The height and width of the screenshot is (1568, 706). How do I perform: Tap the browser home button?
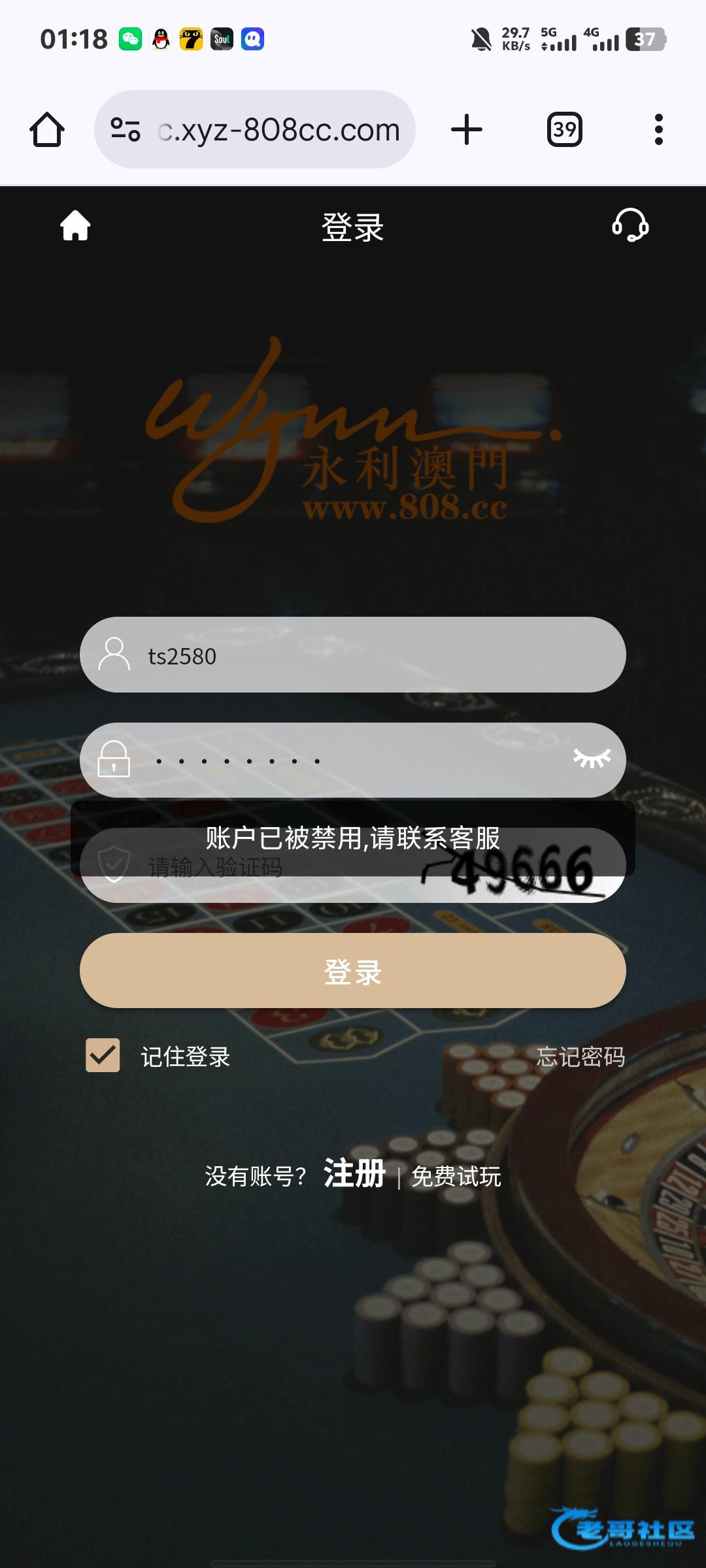[47, 129]
